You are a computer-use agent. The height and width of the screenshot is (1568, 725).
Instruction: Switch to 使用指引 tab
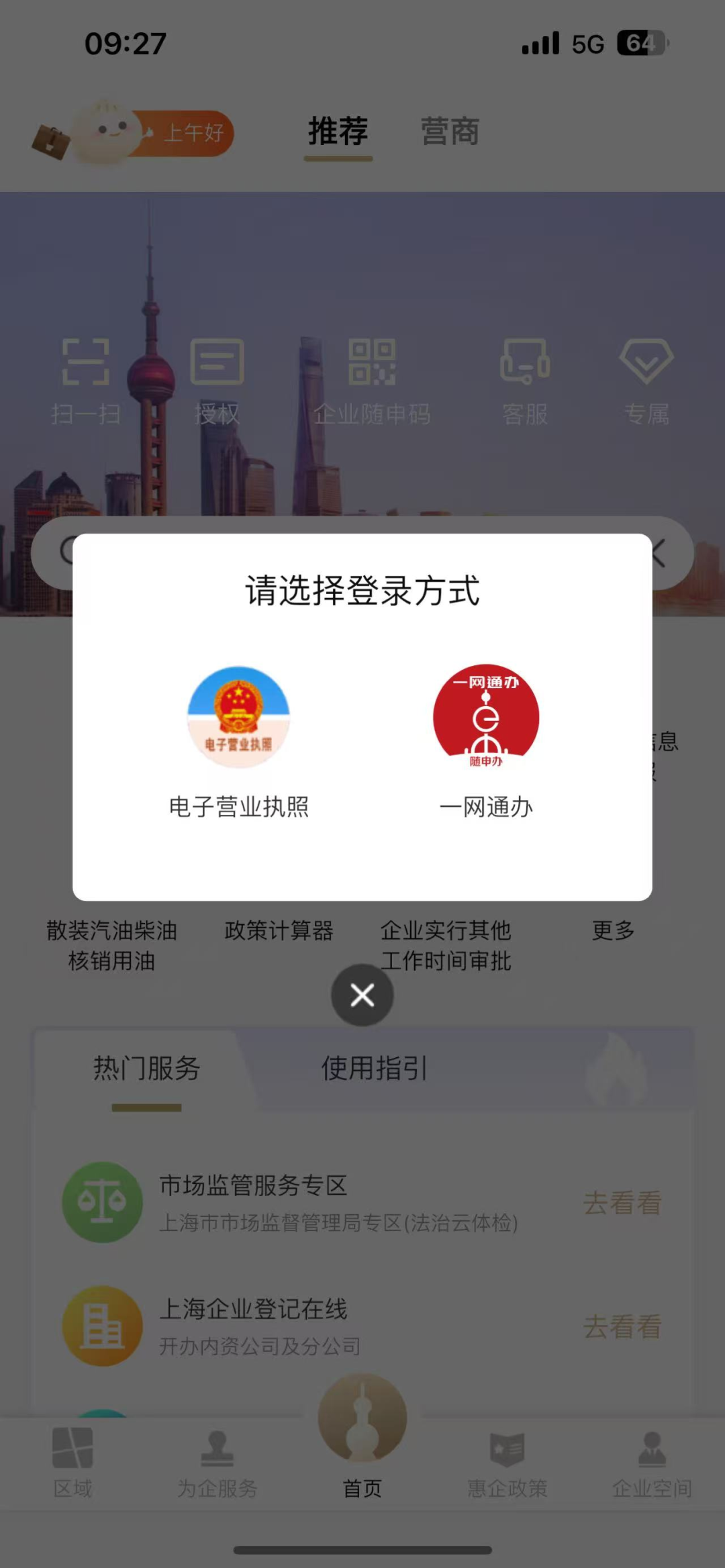pyautogui.click(x=374, y=1068)
